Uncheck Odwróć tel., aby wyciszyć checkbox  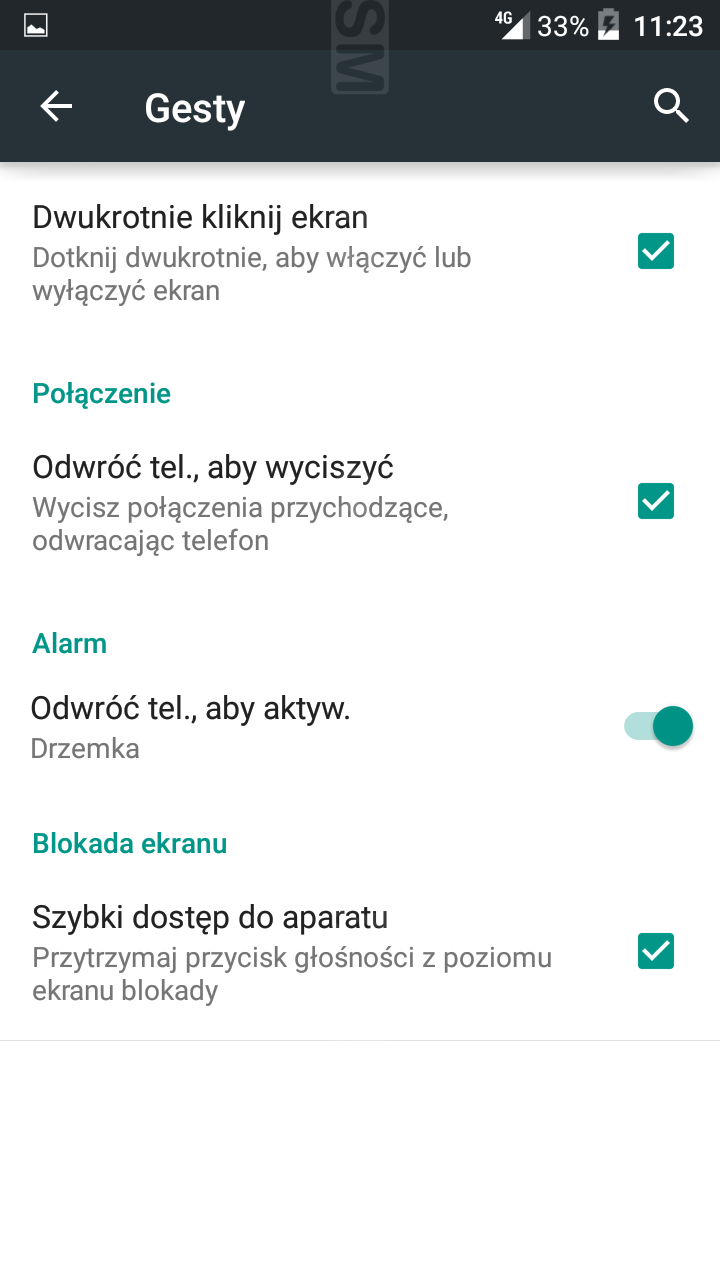click(656, 501)
